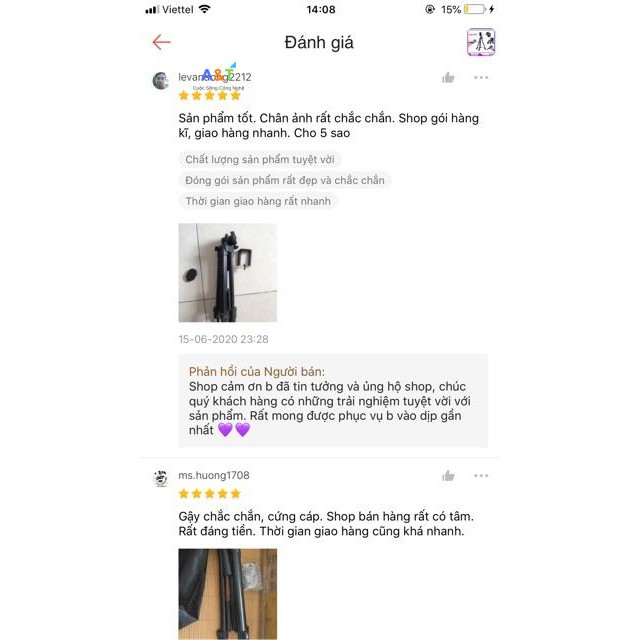This screenshot has width=640, height=640.
Task: Open the product thumbnail in the header
Action: point(480,42)
